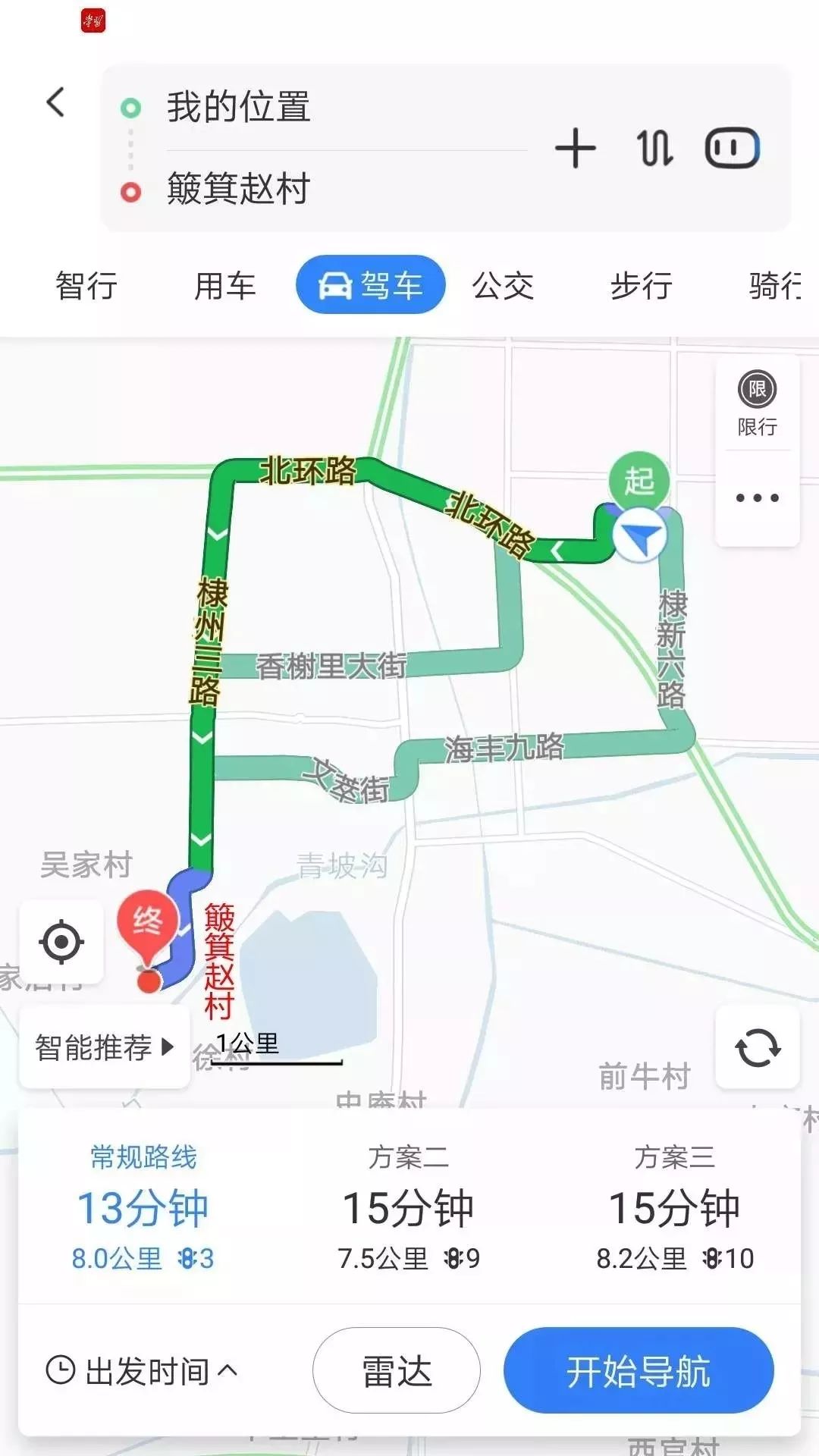The image size is (819, 1456).
Task: Edit the starting point 我的位置
Action: point(238,107)
